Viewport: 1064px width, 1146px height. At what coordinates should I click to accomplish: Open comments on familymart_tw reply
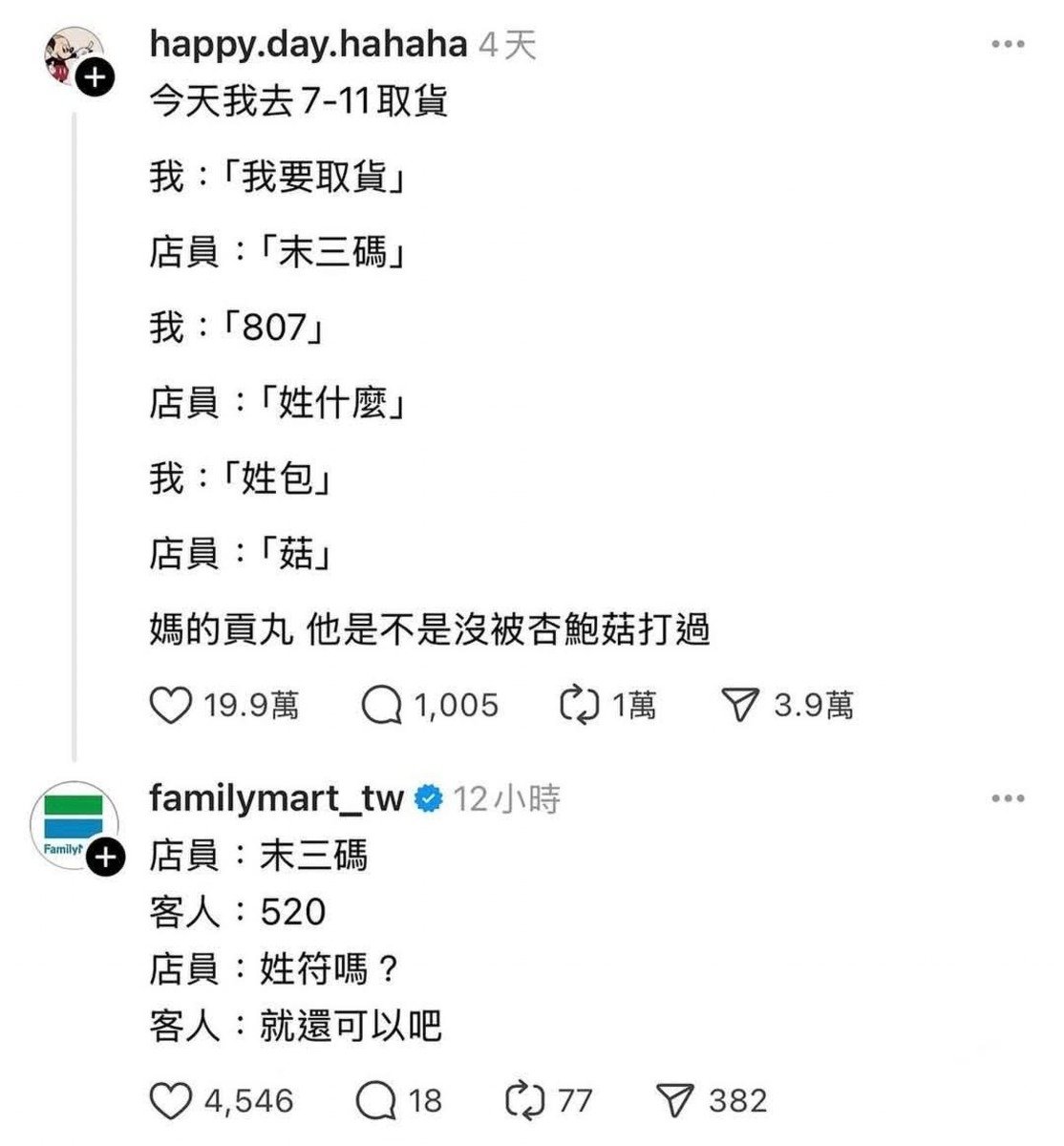(375, 1101)
